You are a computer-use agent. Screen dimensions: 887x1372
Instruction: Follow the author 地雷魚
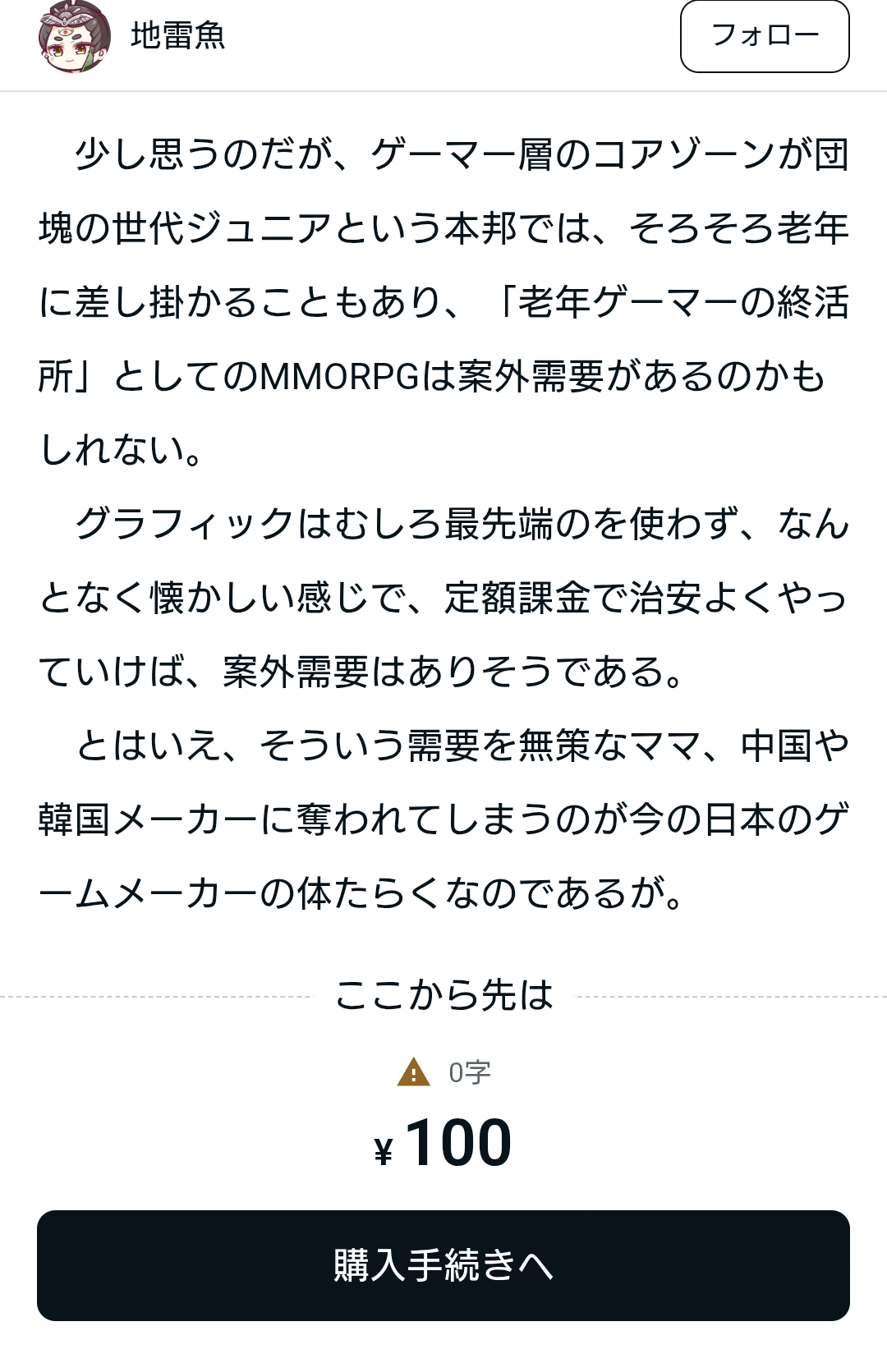765,36
